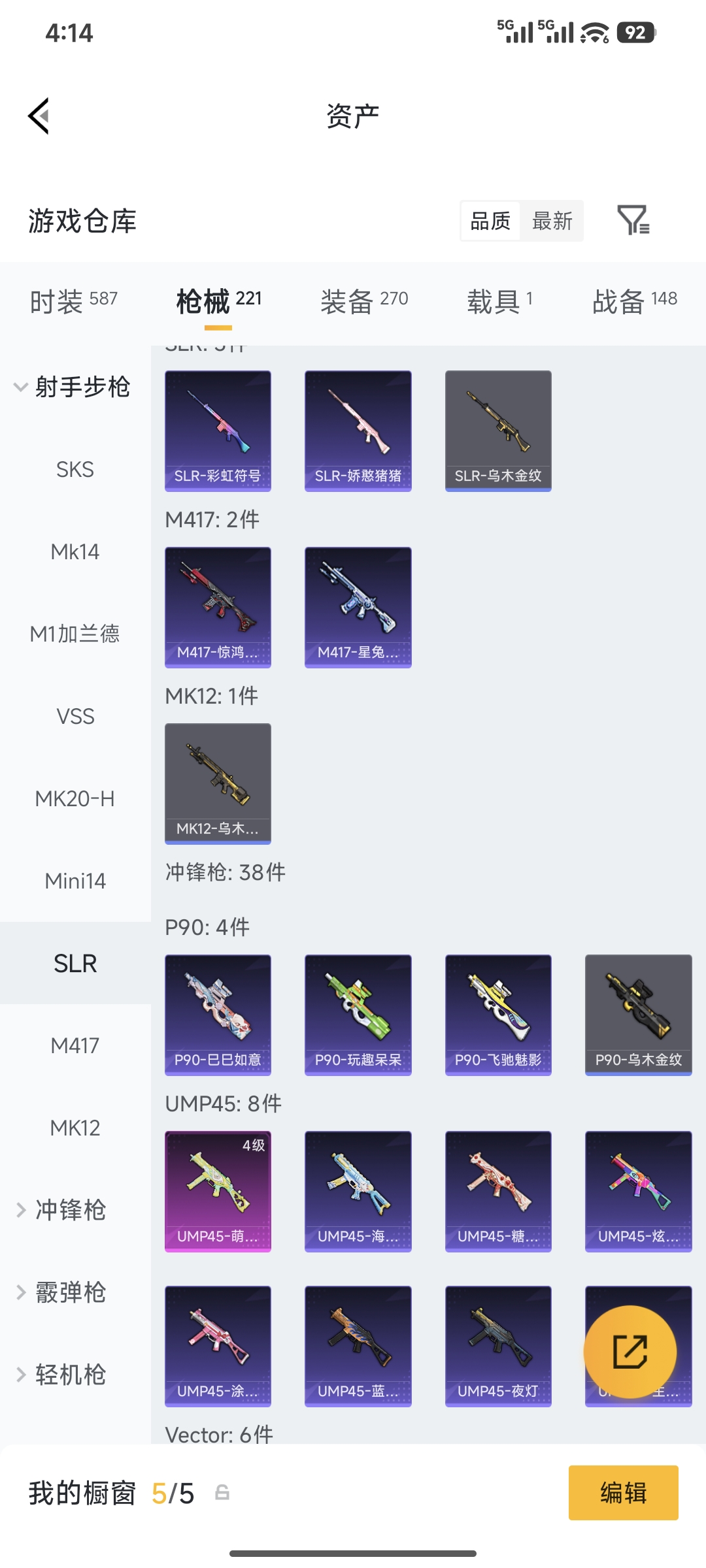Tap the 编辑 button
This screenshot has width=706, height=1568.
coord(622,1492)
